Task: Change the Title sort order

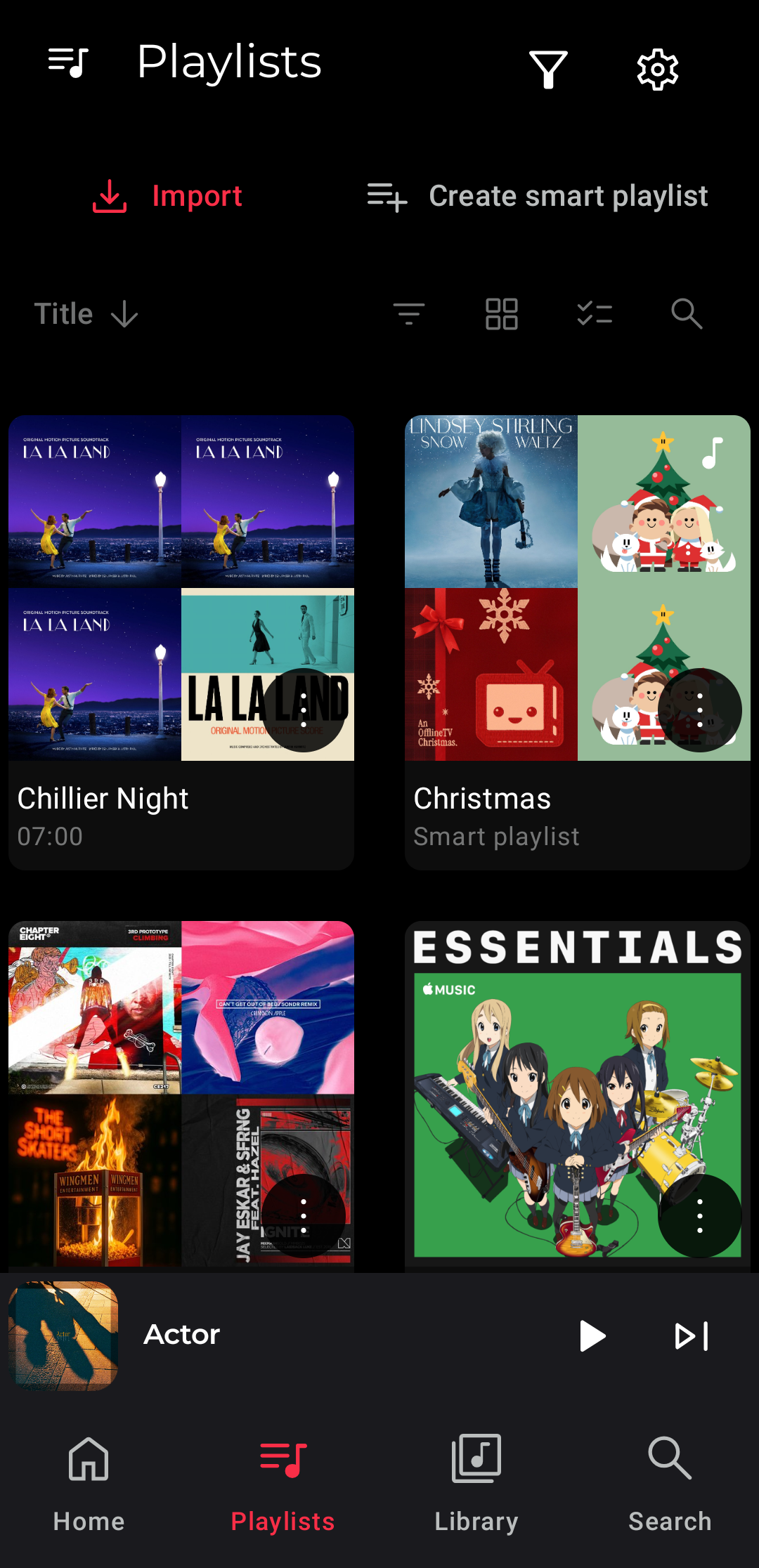Action: (86, 313)
